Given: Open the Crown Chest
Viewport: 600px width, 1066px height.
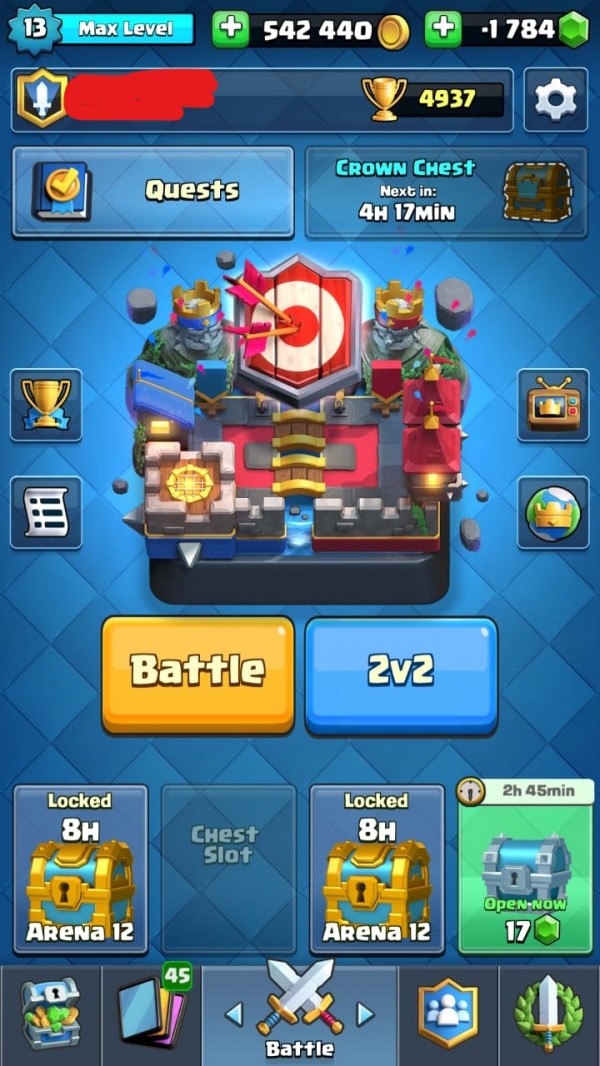Looking at the screenshot, I should (446, 191).
